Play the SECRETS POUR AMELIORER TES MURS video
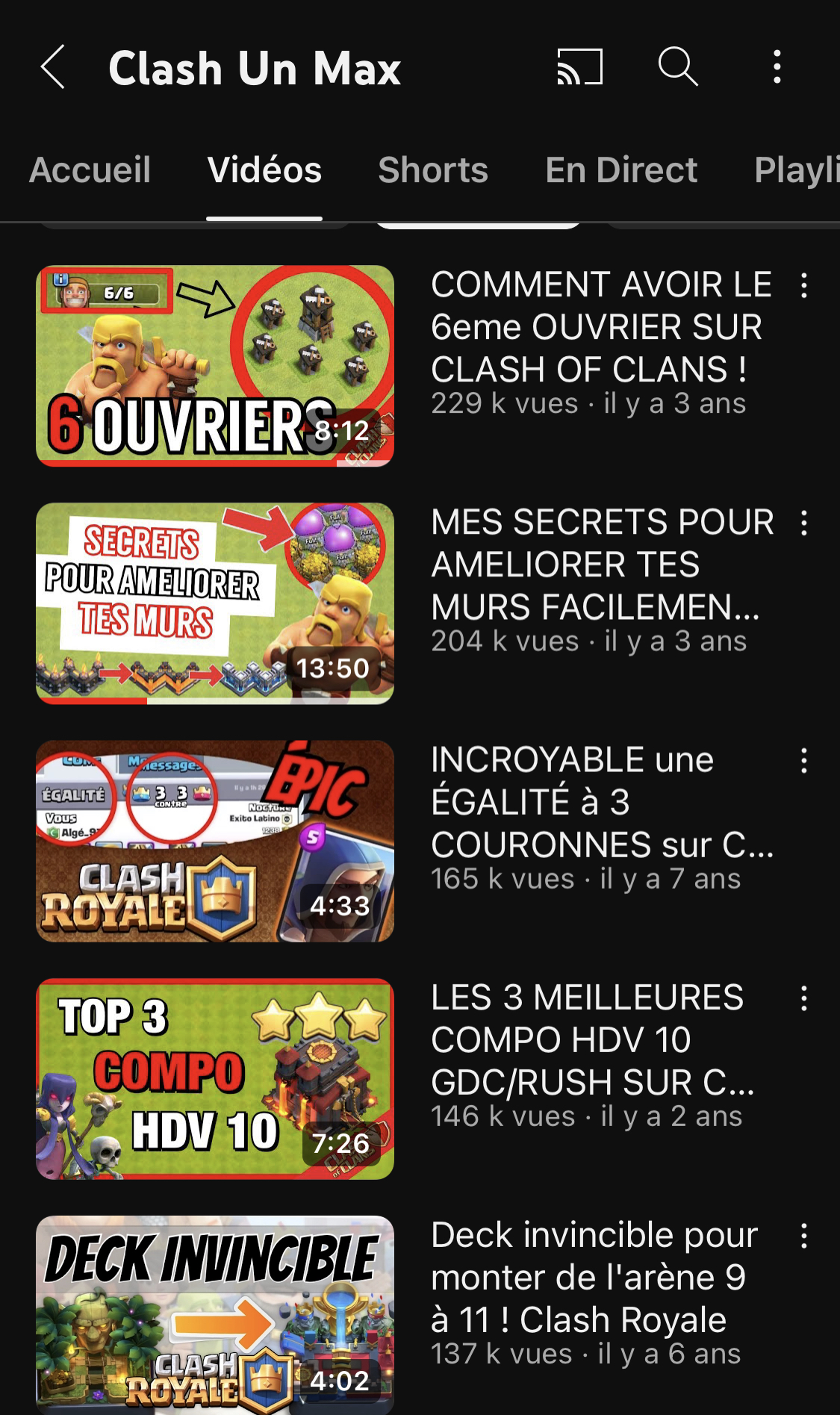Screen dimensions: 840x1415 (x=215, y=603)
